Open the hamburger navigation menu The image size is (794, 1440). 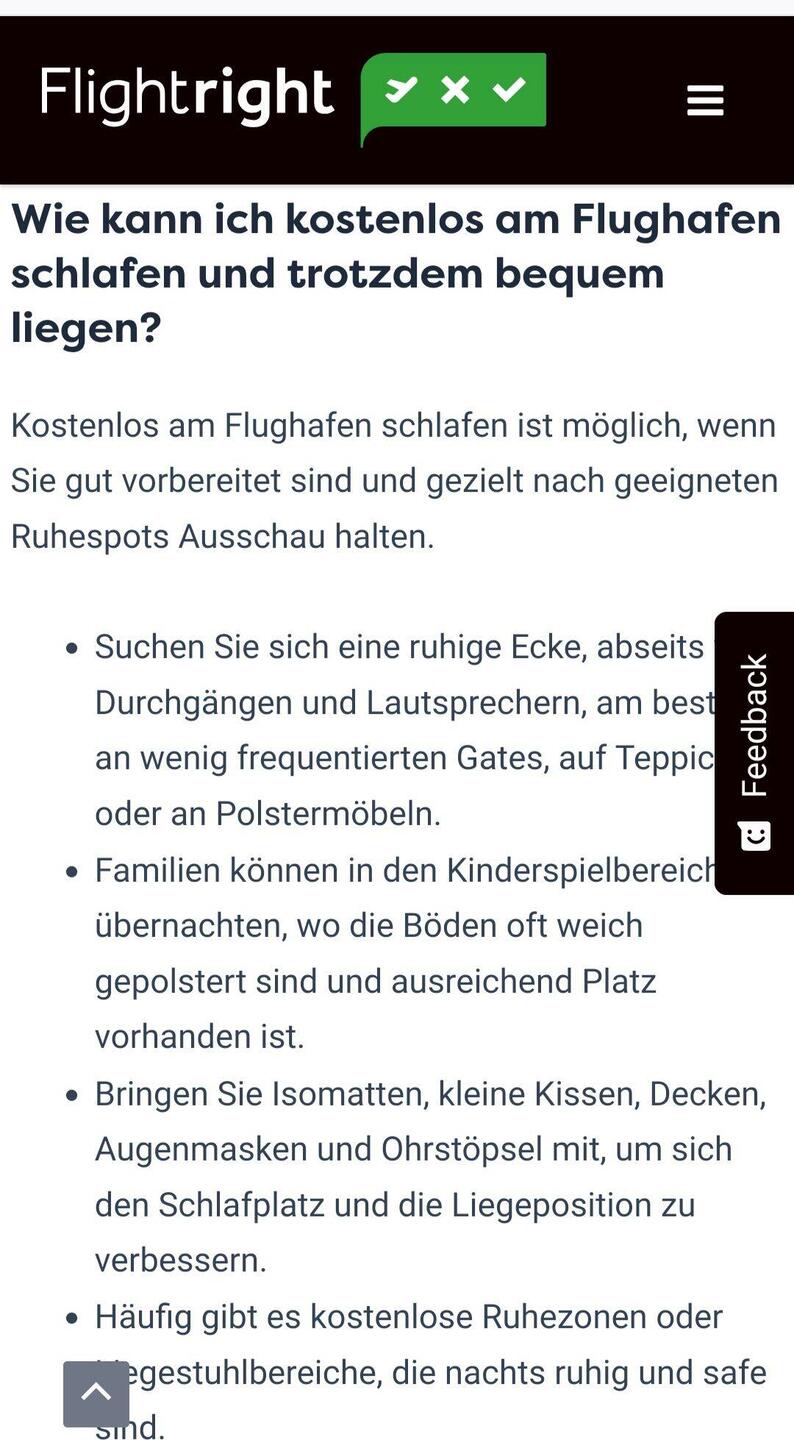(x=705, y=100)
